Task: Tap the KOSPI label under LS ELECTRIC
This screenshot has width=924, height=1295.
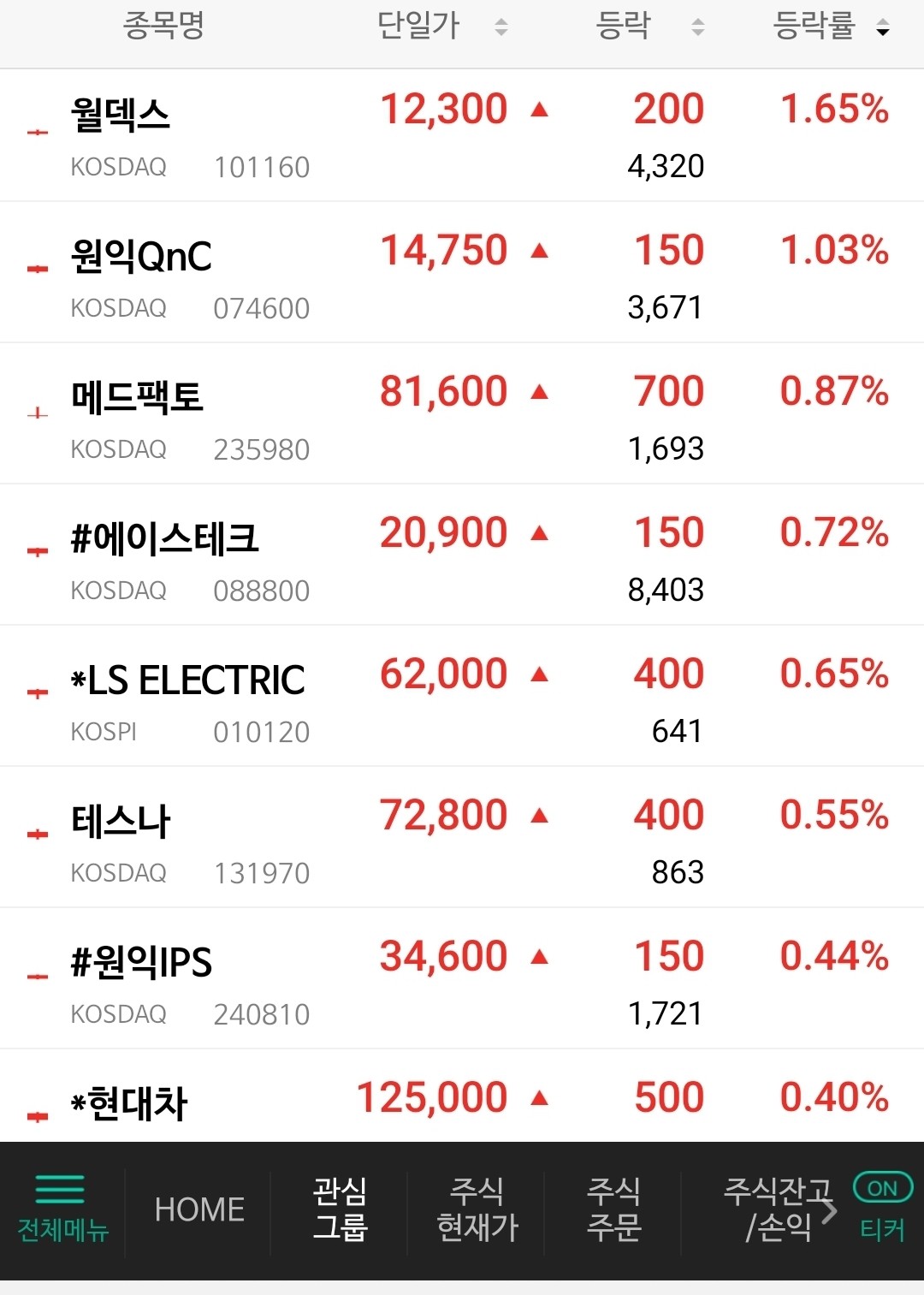Action: (104, 732)
